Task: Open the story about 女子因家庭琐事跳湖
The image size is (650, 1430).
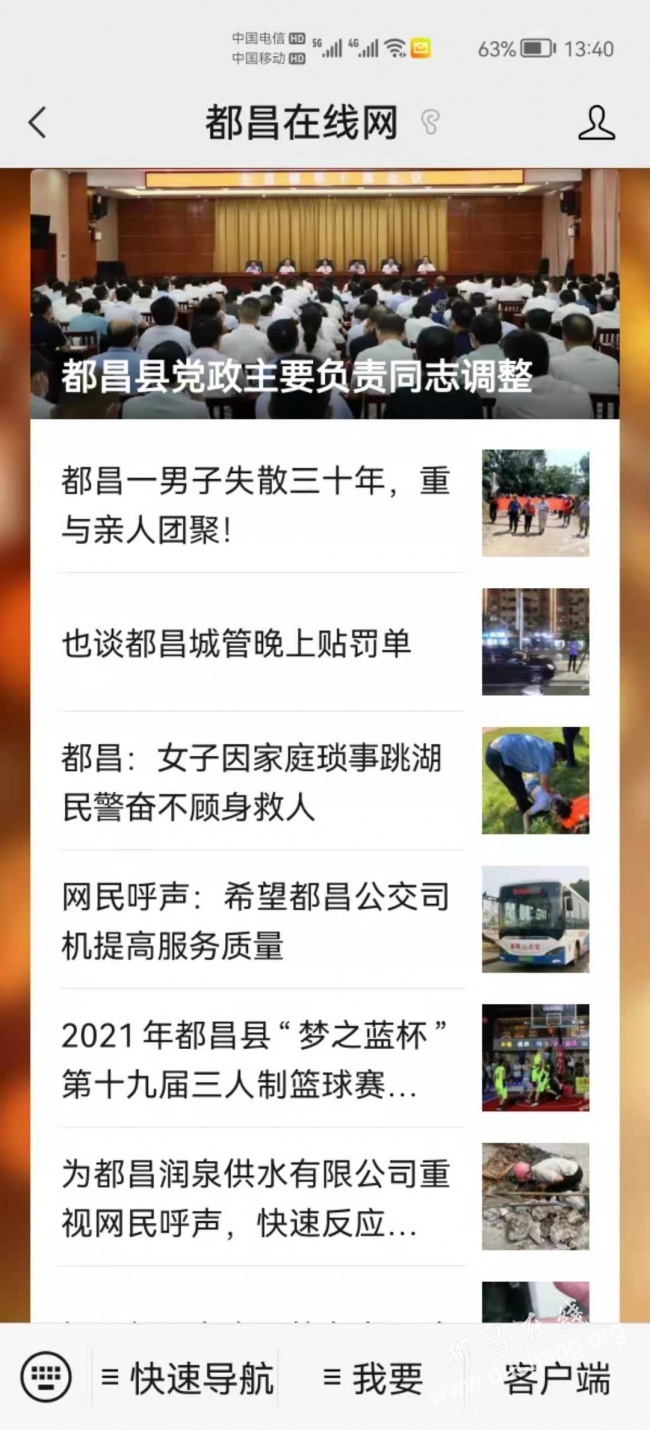Action: tap(324, 781)
